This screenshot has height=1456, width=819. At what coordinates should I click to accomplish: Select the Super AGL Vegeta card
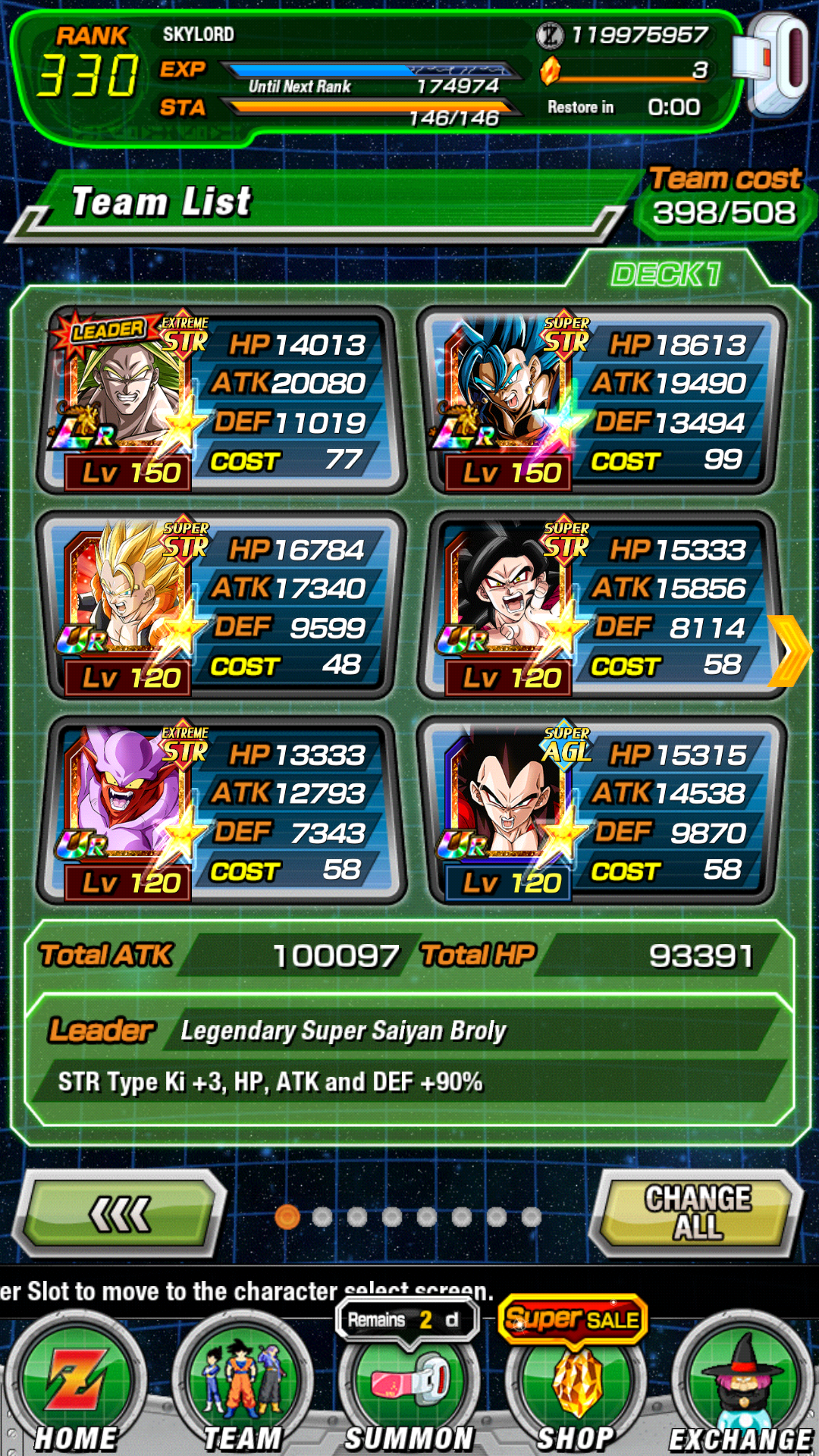[602, 809]
